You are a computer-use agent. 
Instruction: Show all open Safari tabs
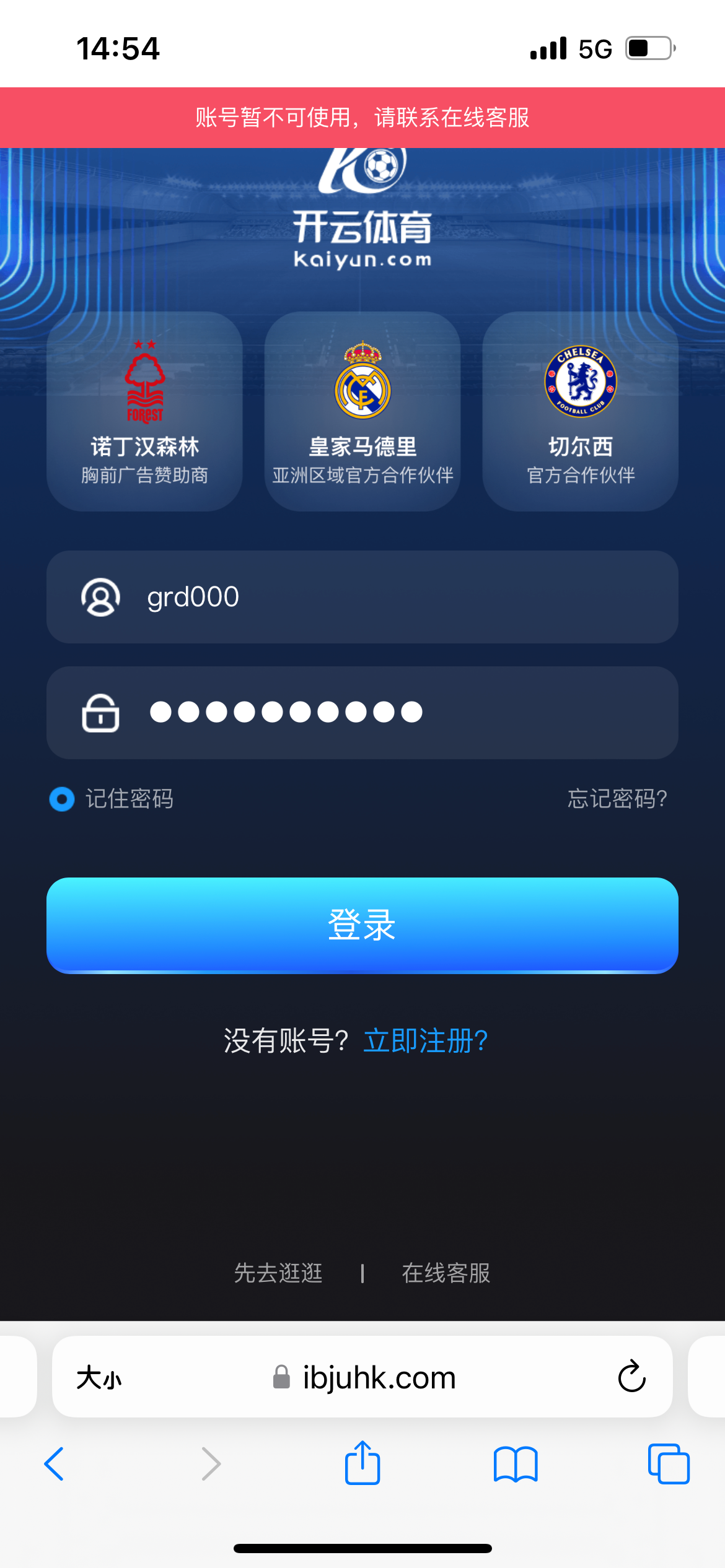668,1464
